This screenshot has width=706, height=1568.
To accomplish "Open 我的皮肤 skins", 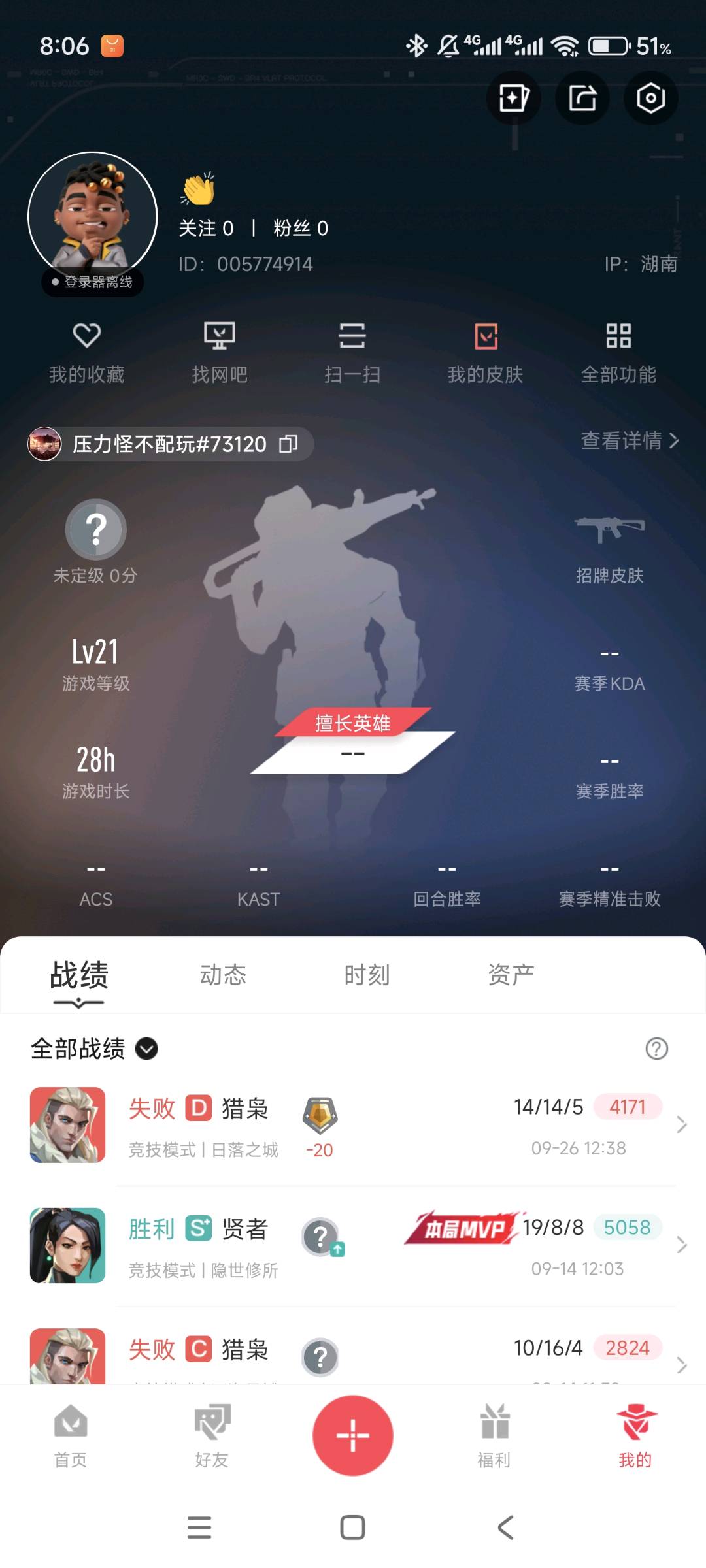I will point(486,353).
